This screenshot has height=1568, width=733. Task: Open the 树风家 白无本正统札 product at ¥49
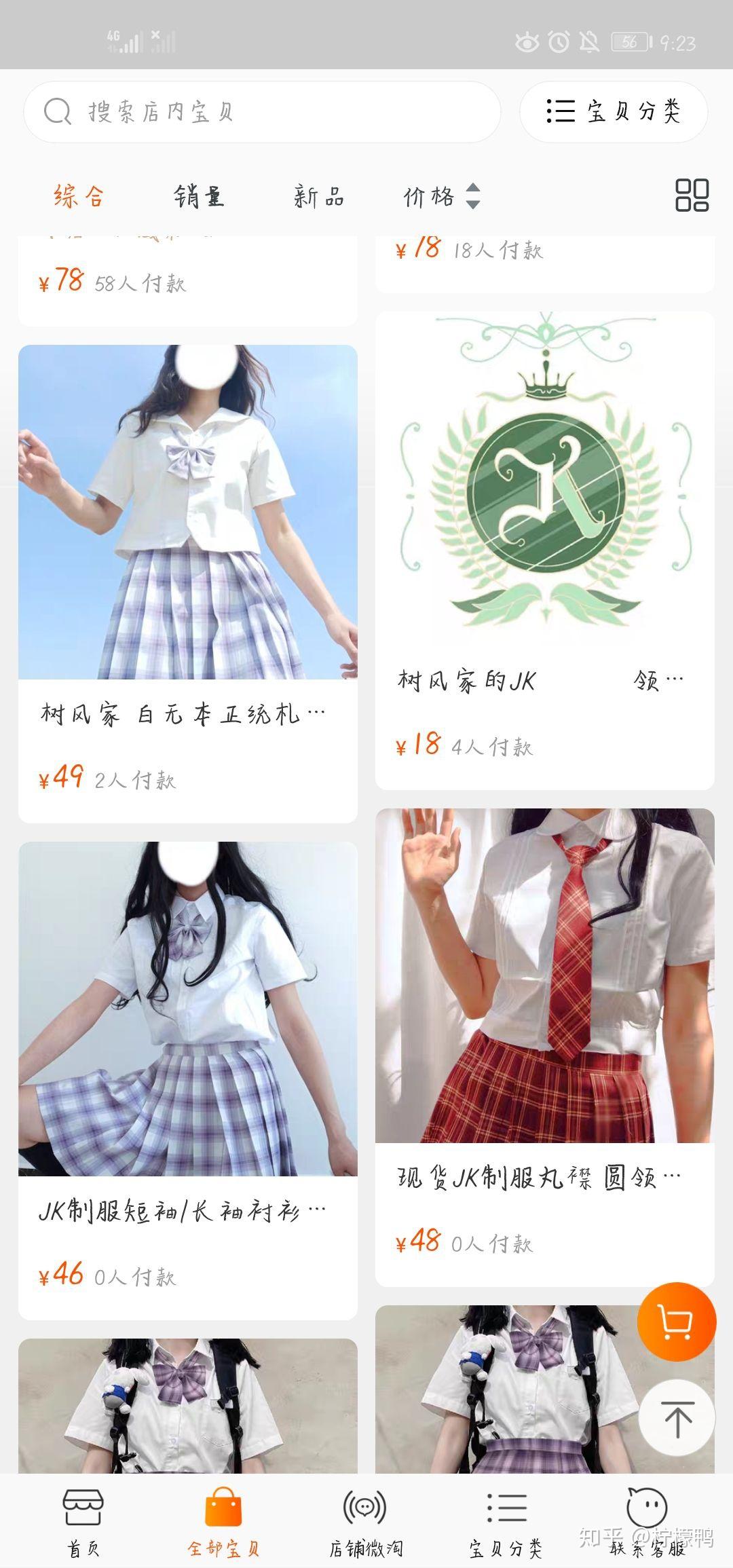(x=188, y=584)
